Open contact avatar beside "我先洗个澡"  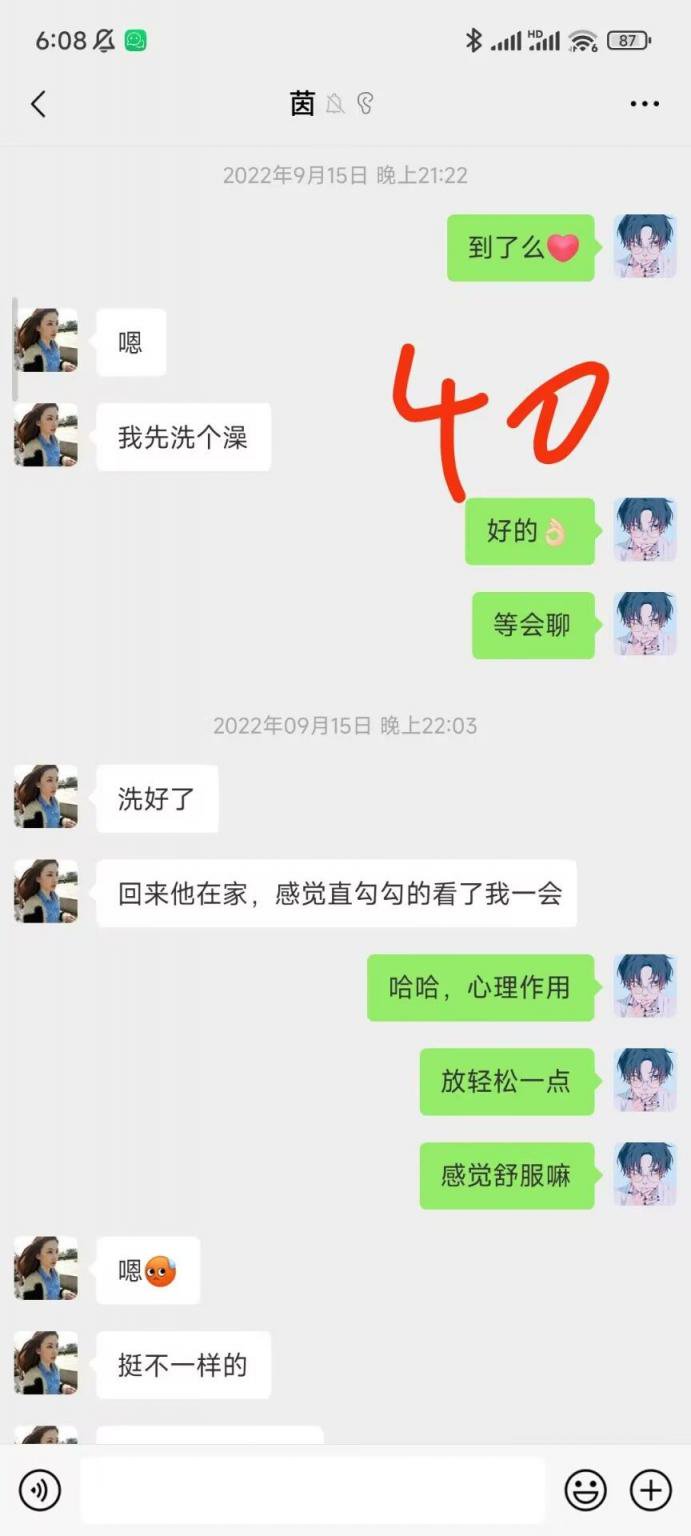tap(46, 436)
